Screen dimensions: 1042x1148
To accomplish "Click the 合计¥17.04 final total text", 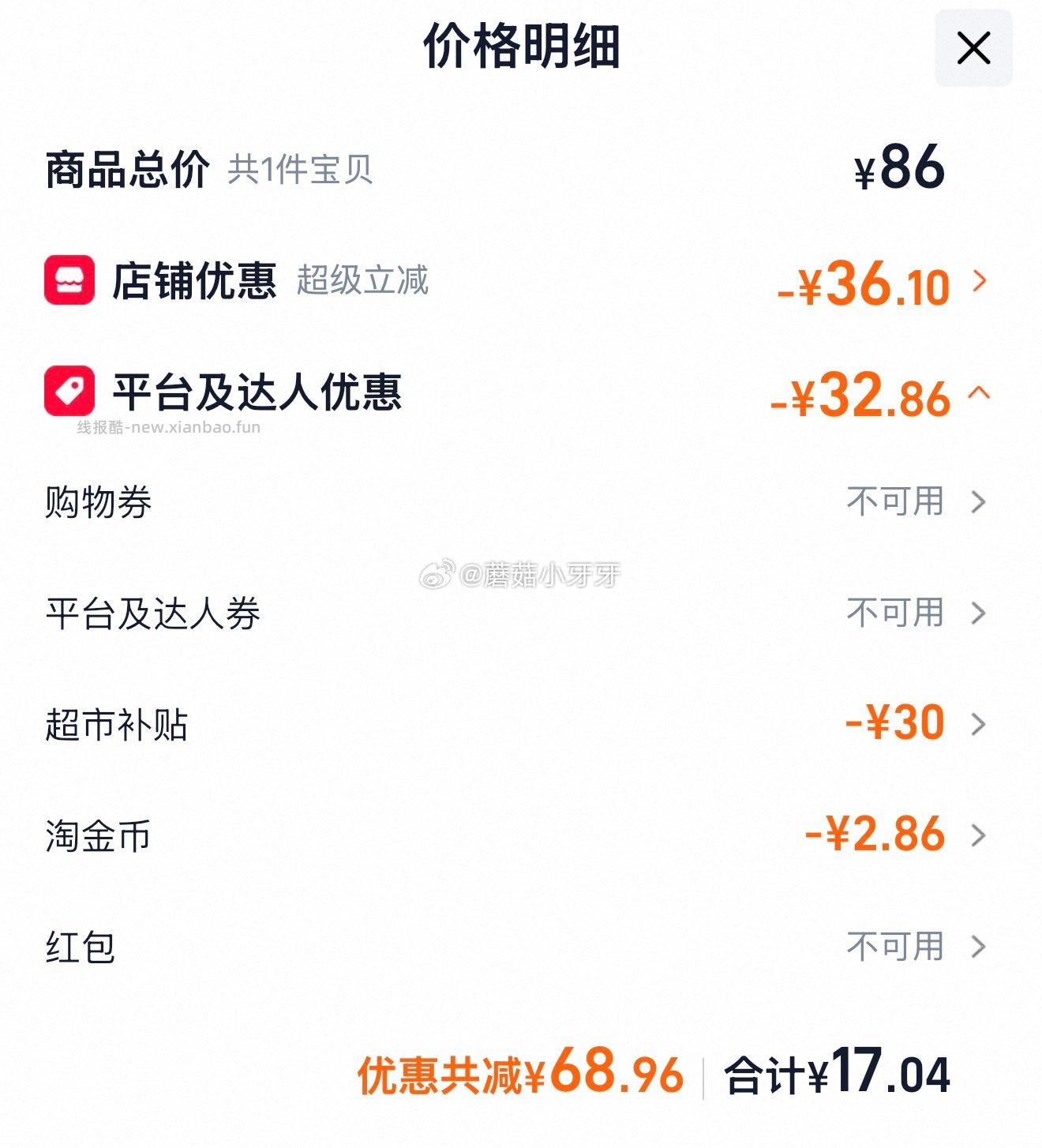I will coord(837,1074).
